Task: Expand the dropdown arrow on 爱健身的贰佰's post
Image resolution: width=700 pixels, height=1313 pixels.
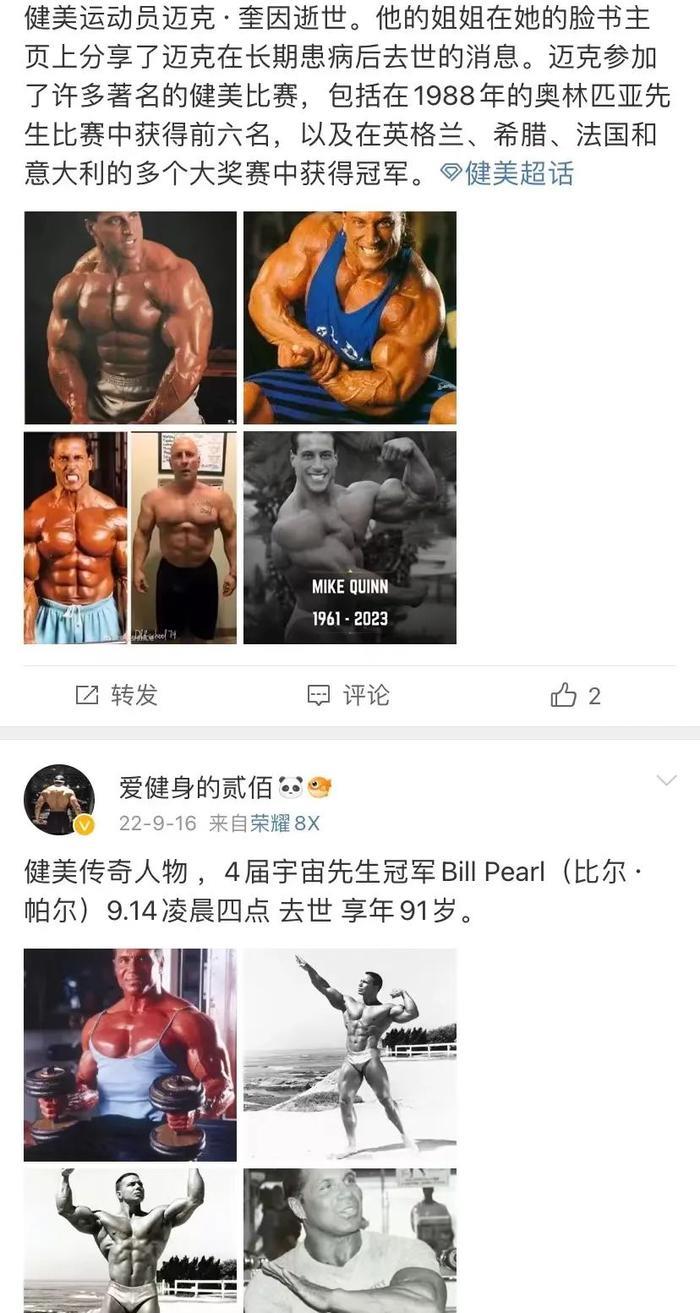Action: tap(666, 780)
